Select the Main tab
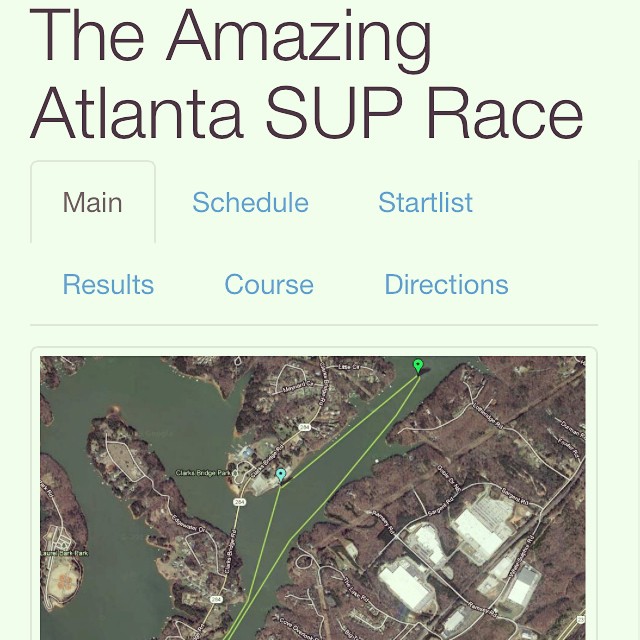The width and height of the screenshot is (640, 640). click(x=92, y=203)
